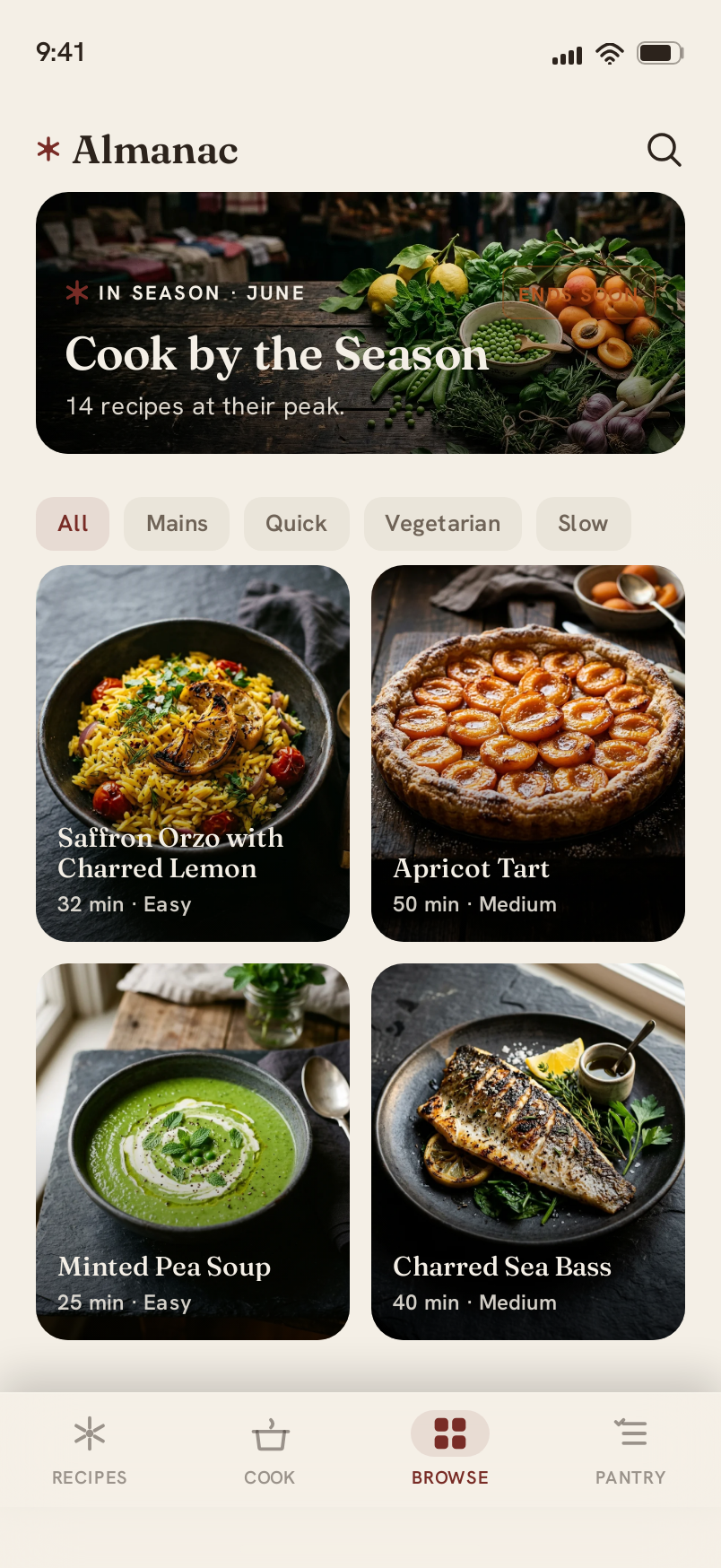Viewport: 721px width, 1568px height.
Task: Open the Cook by the Season banner
Action: tap(360, 323)
